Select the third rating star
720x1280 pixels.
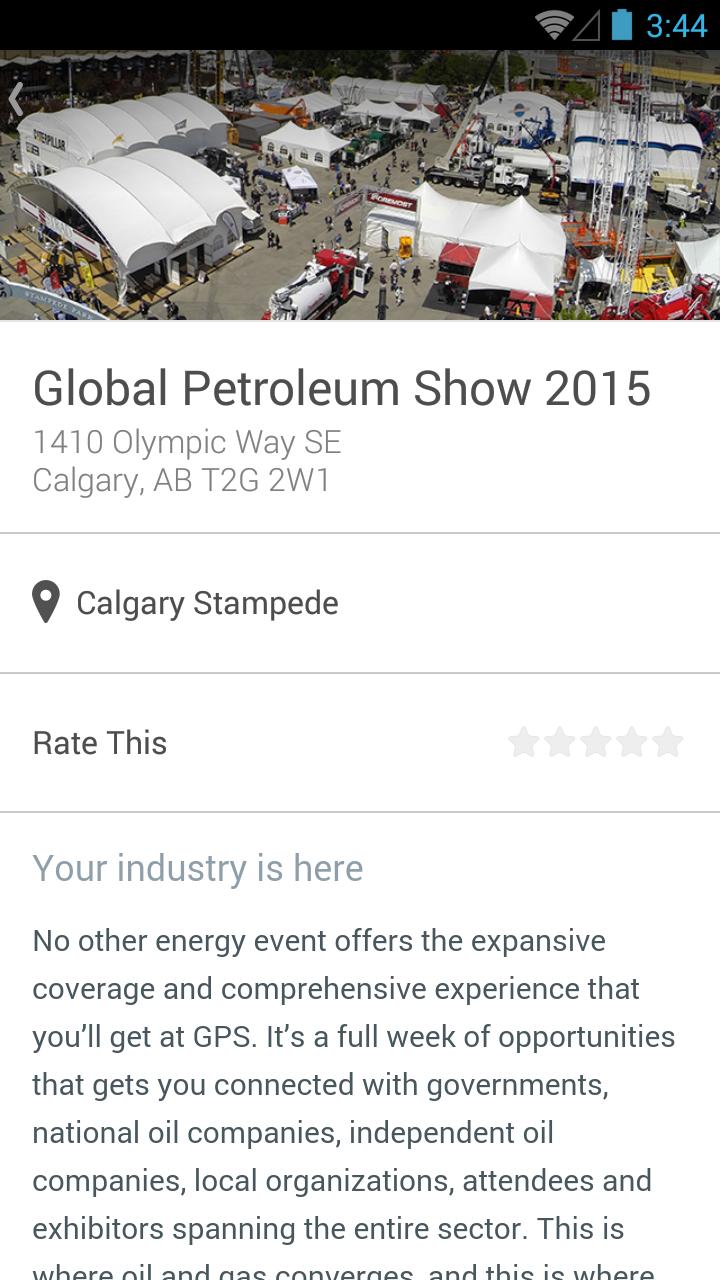[595, 742]
